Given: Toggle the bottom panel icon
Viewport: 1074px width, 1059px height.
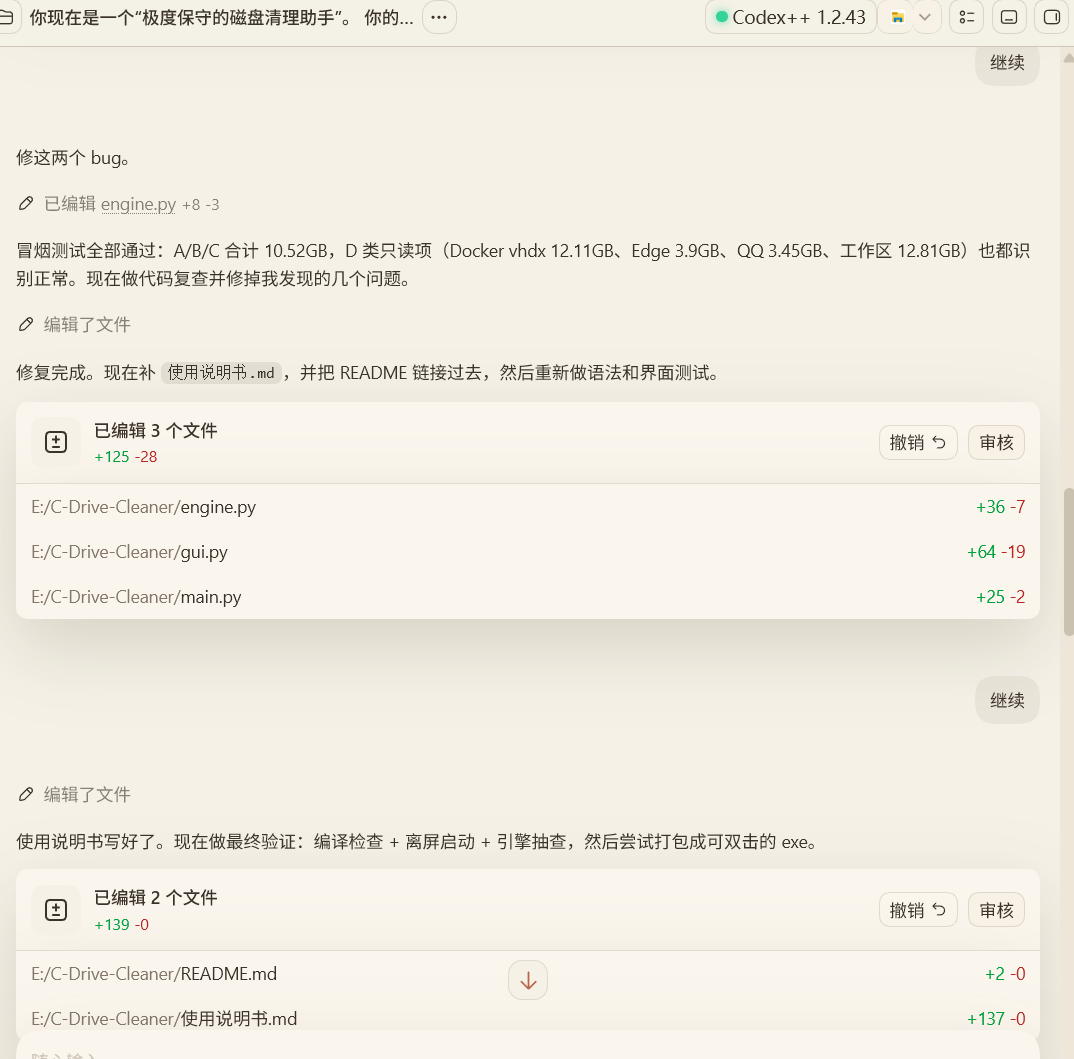Looking at the screenshot, I should pyautogui.click(x=1009, y=17).
